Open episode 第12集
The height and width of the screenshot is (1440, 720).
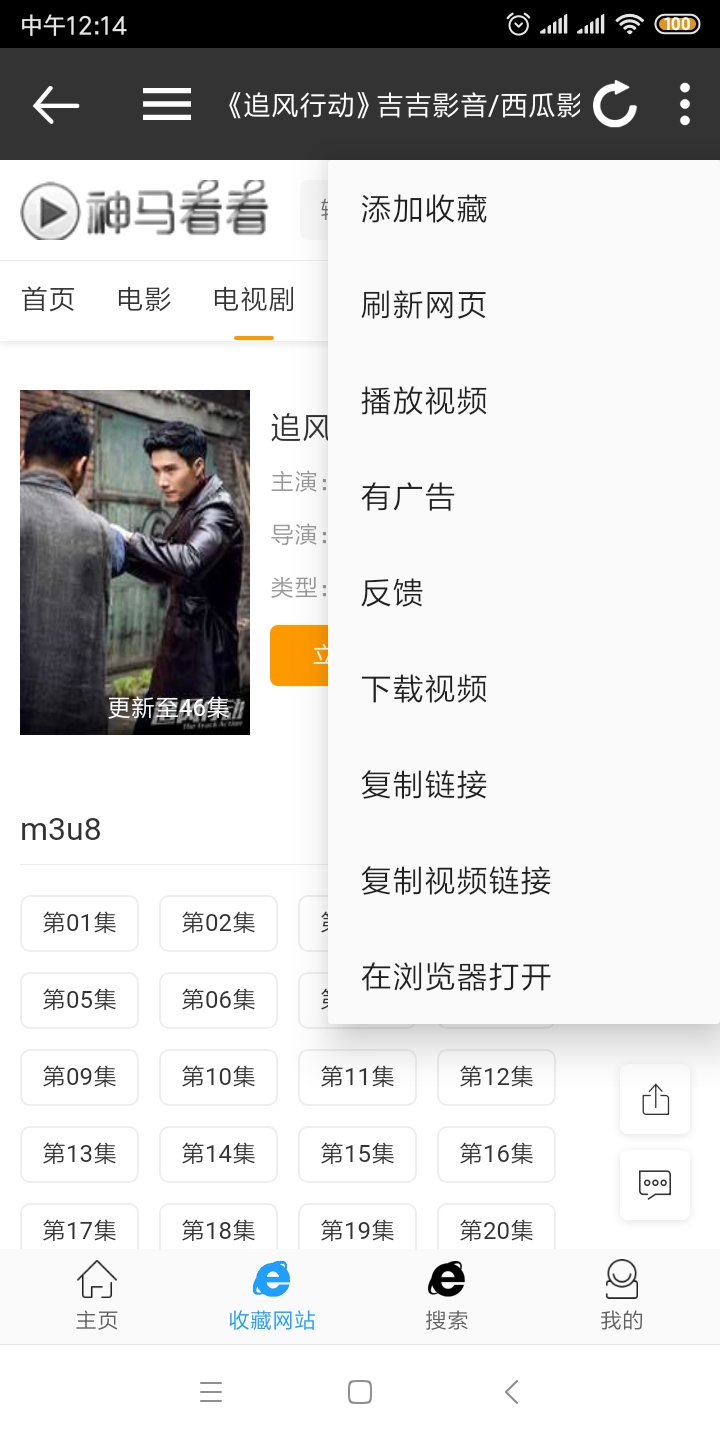pos(496,1077)
